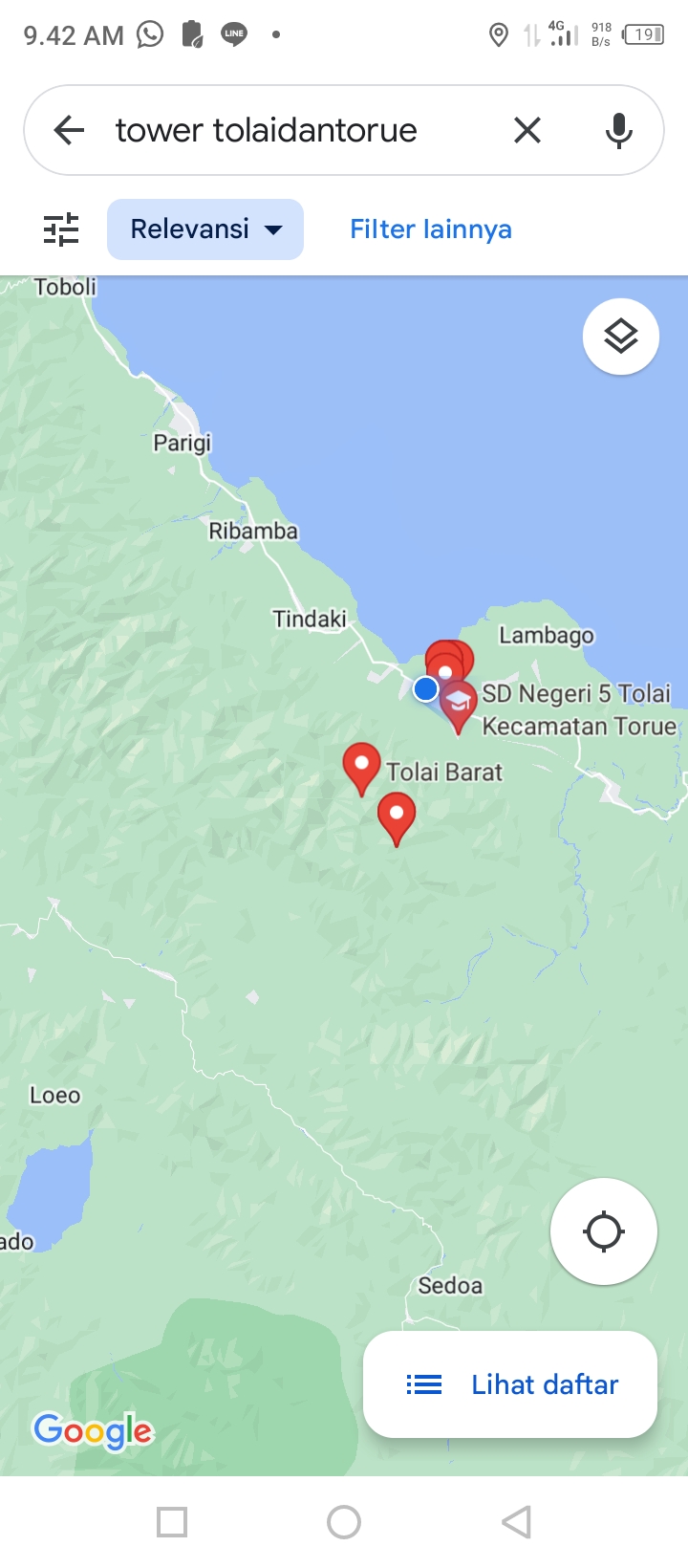This screenshot has width=688, height=1568.
Task: Open the filter options sliders icon
Action: point(61,229)
